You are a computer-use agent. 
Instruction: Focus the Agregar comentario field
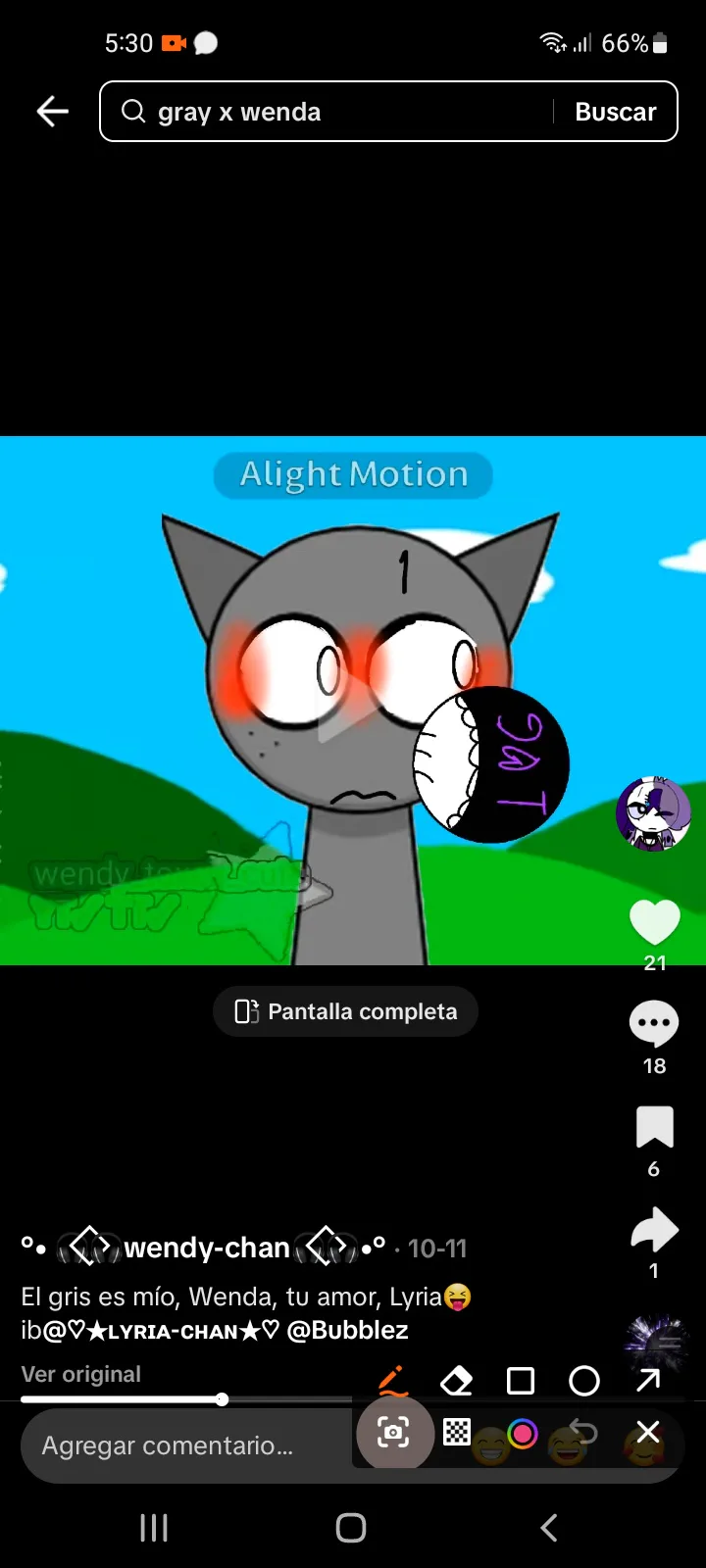click(x=176, y=1445)
